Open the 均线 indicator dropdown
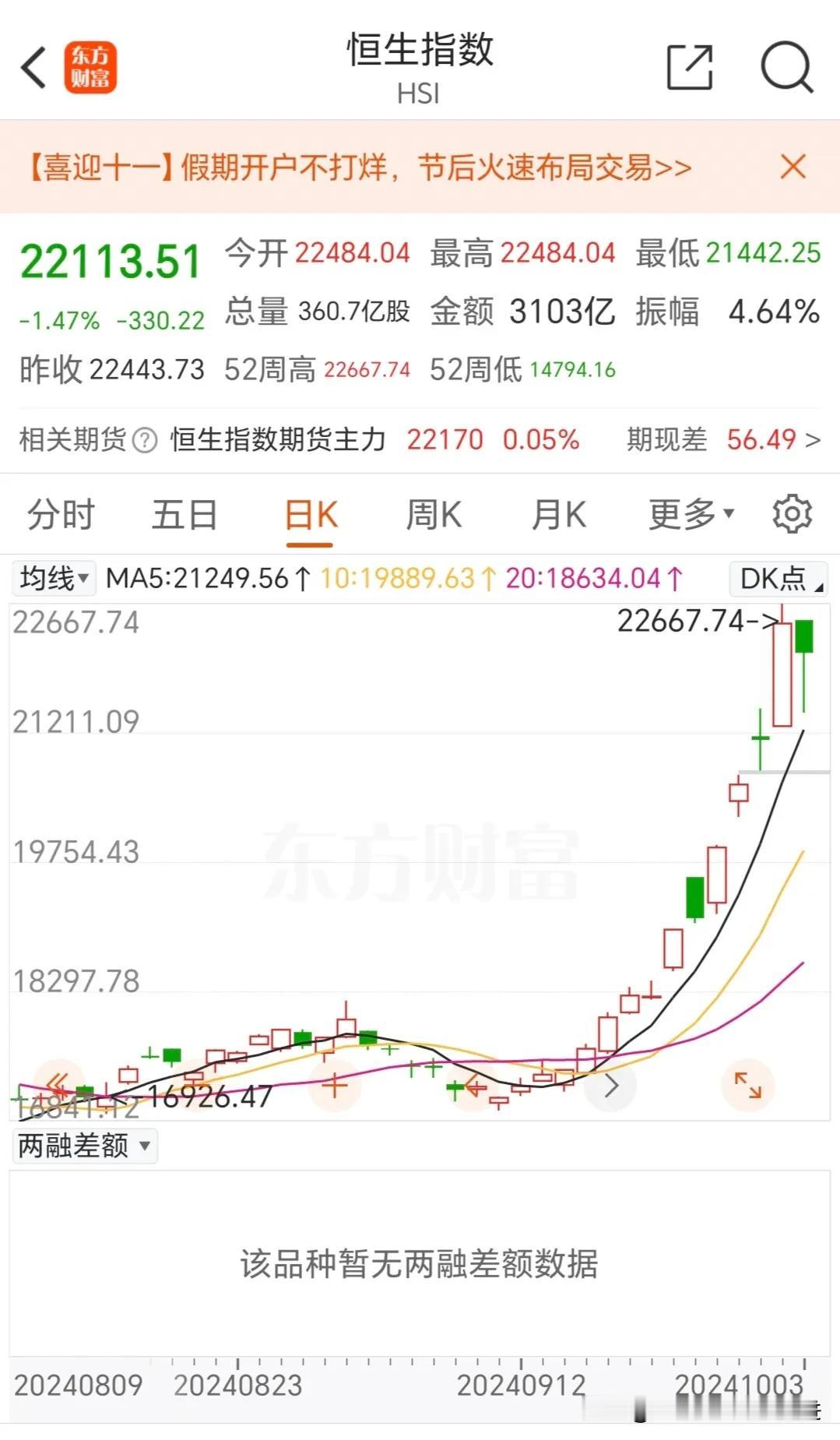This screenshot has height=1440, width=840. pyautogui.click(x=54, y=579)
